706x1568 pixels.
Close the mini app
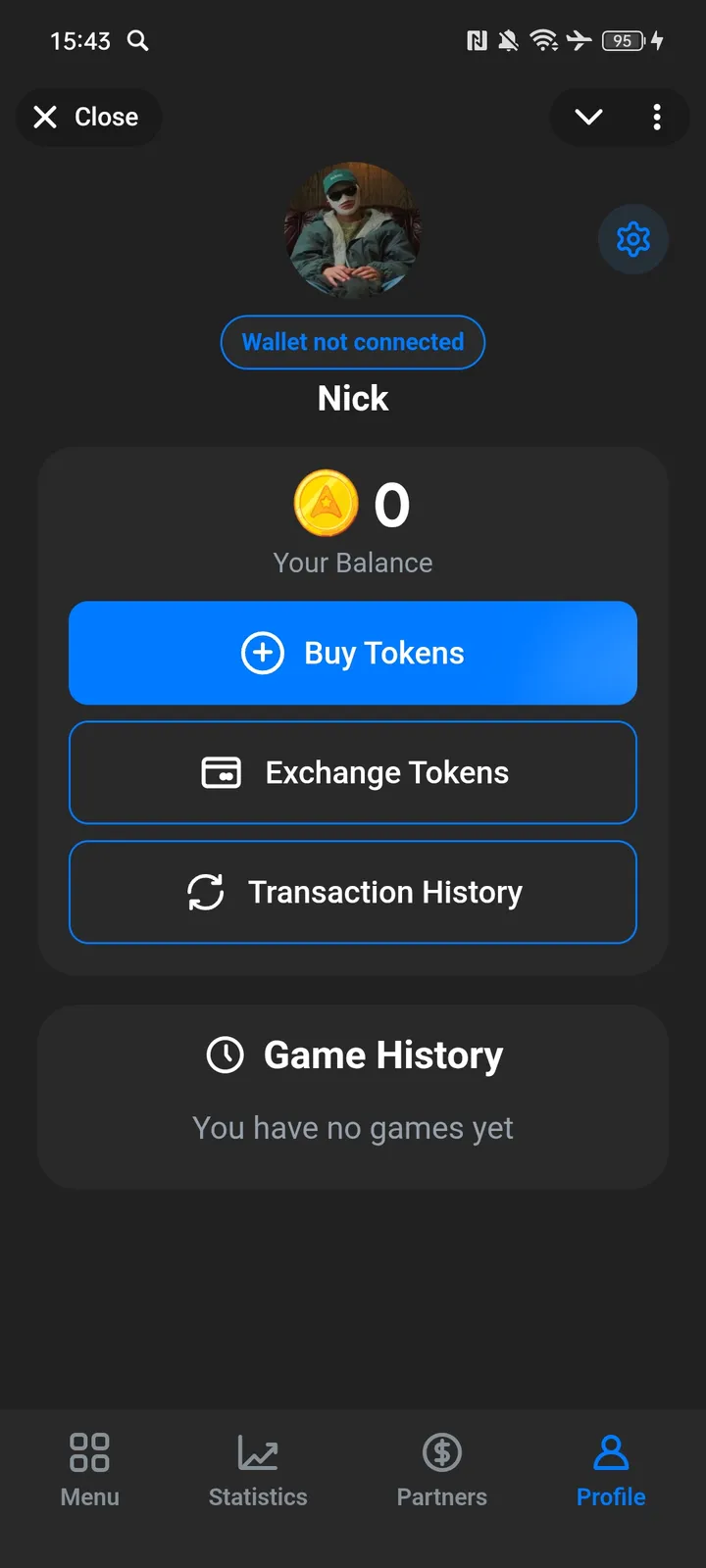point(87,118)
